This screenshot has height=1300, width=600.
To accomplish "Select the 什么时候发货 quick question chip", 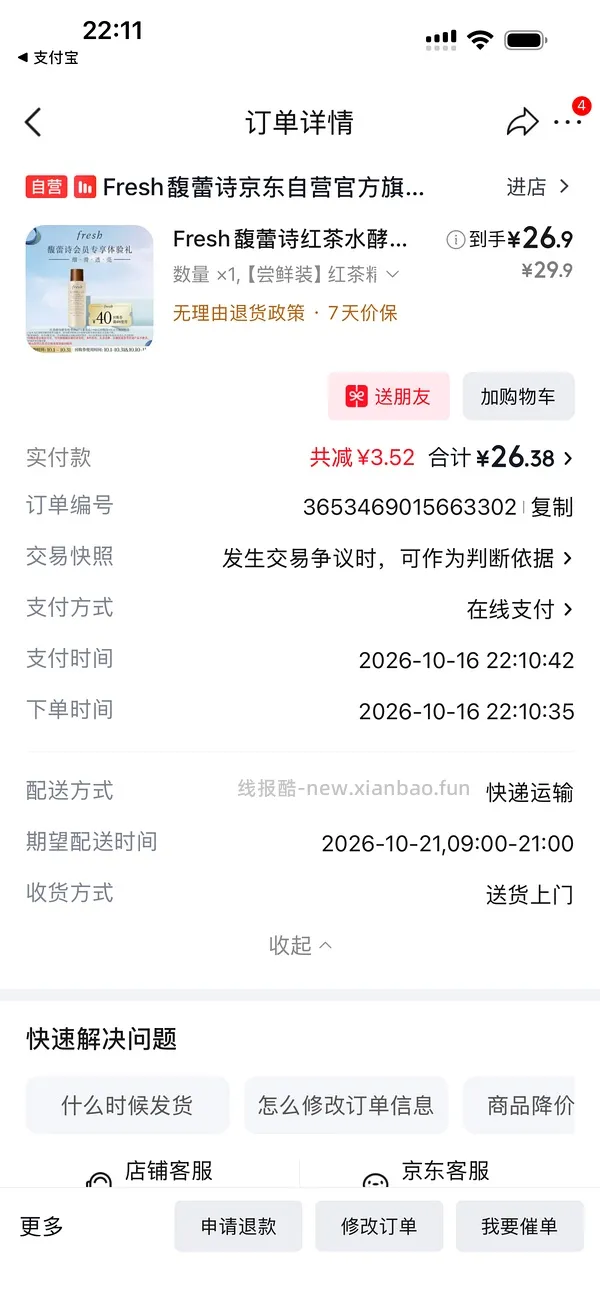I will [127, 1105].
